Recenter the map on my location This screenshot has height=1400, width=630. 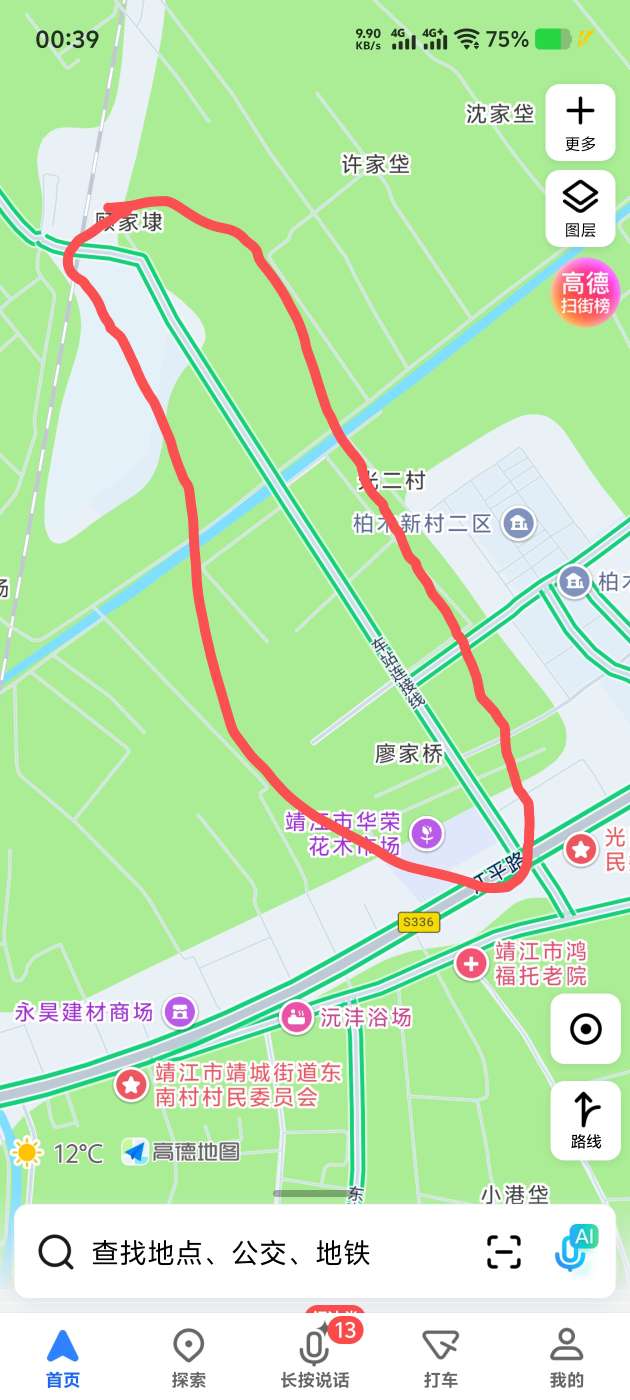pyautogui.click(x=585, y=1028)
